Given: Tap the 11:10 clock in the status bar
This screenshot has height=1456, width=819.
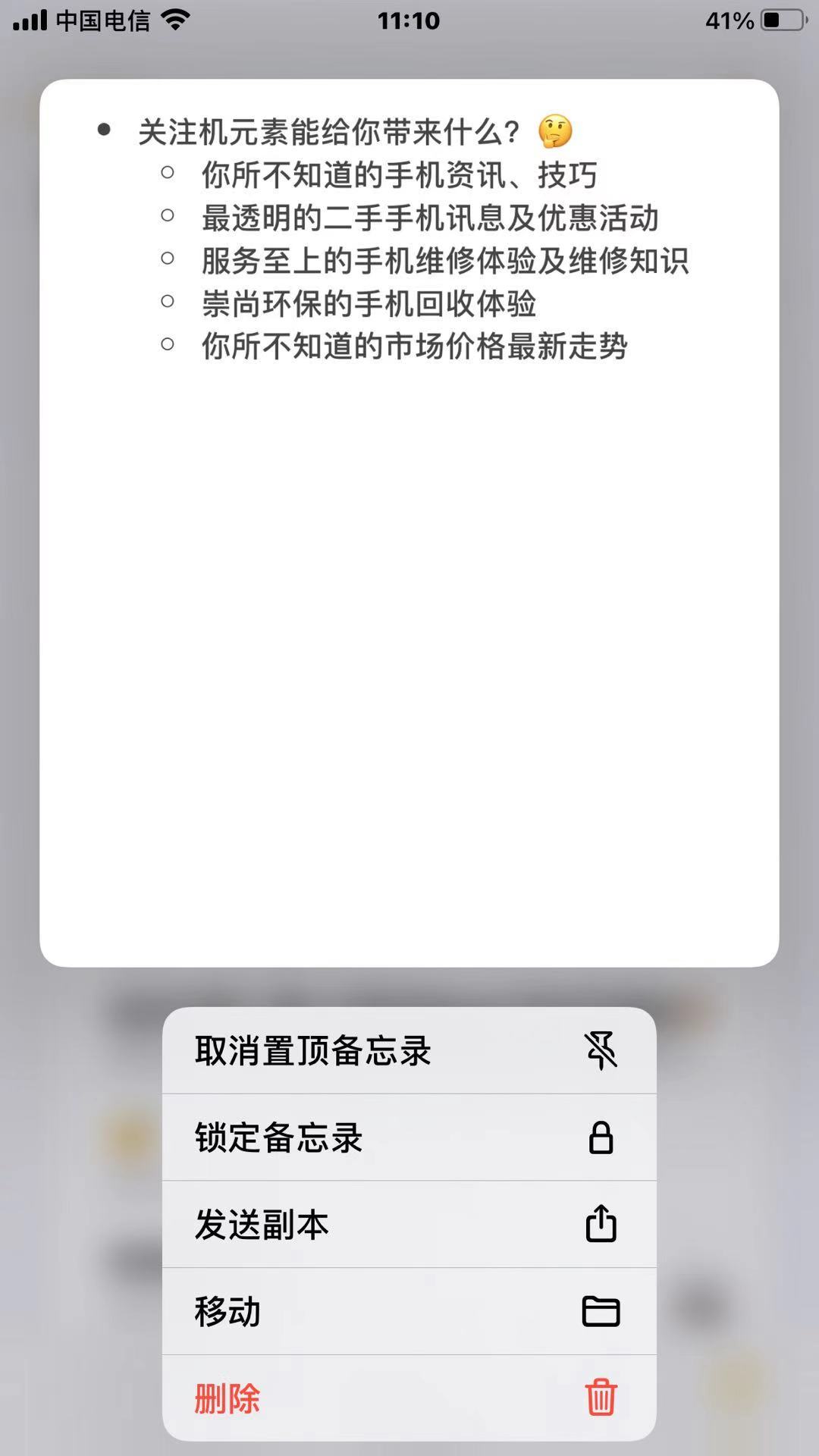Looking at the screenshot, I should tap(409, 21).
